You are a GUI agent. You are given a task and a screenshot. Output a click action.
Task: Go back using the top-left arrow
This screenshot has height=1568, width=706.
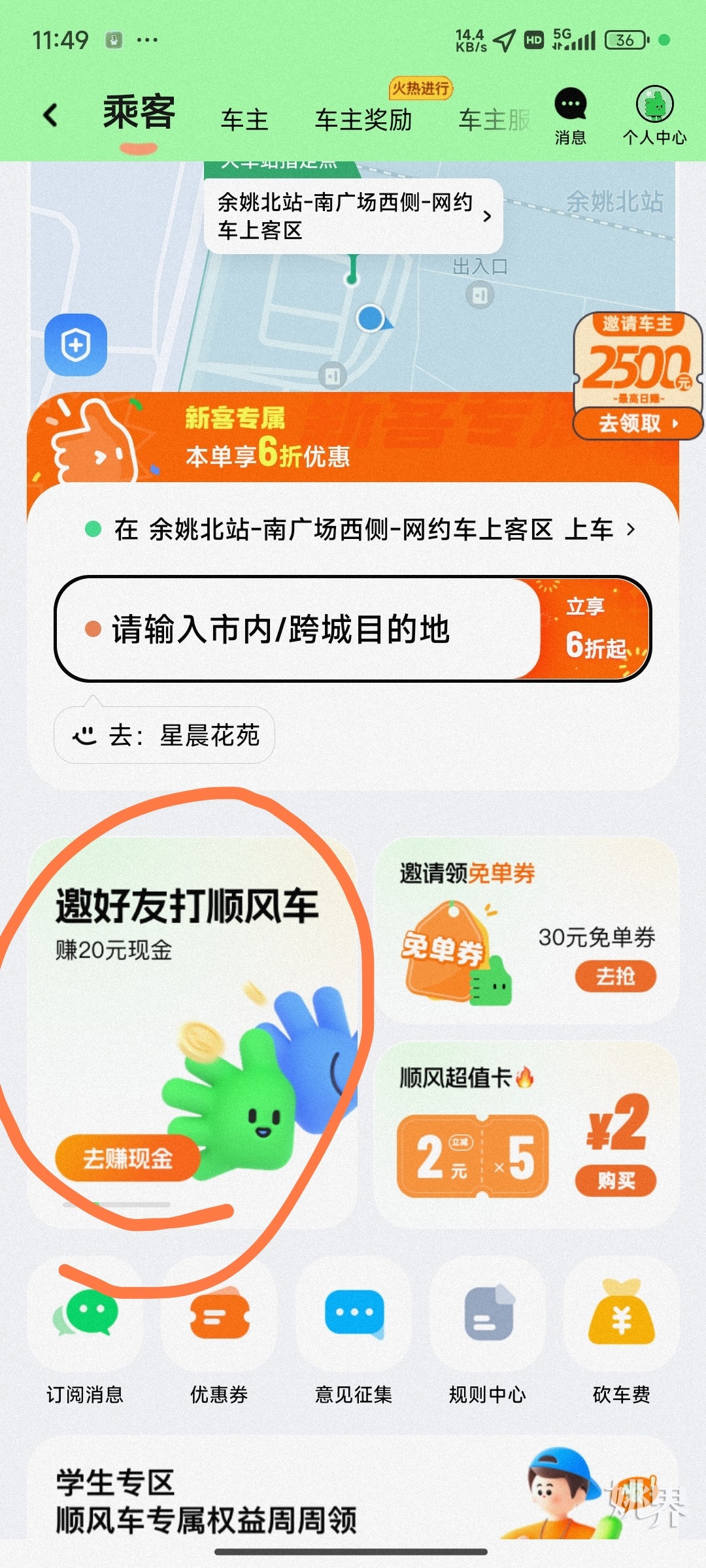point(51,116)
